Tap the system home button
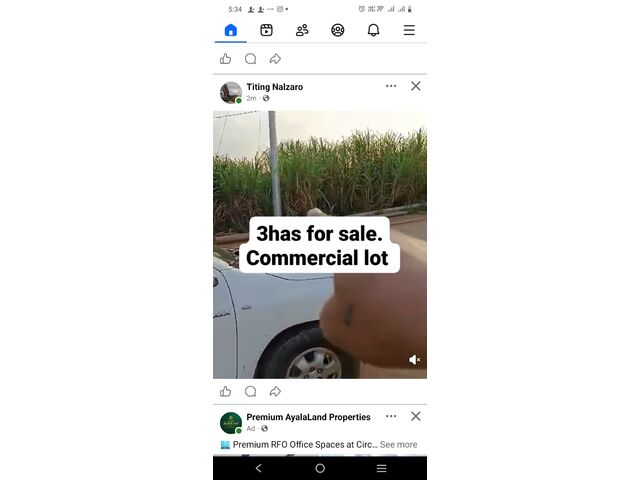This screenshot has width=640, height=480. point(320,468)
